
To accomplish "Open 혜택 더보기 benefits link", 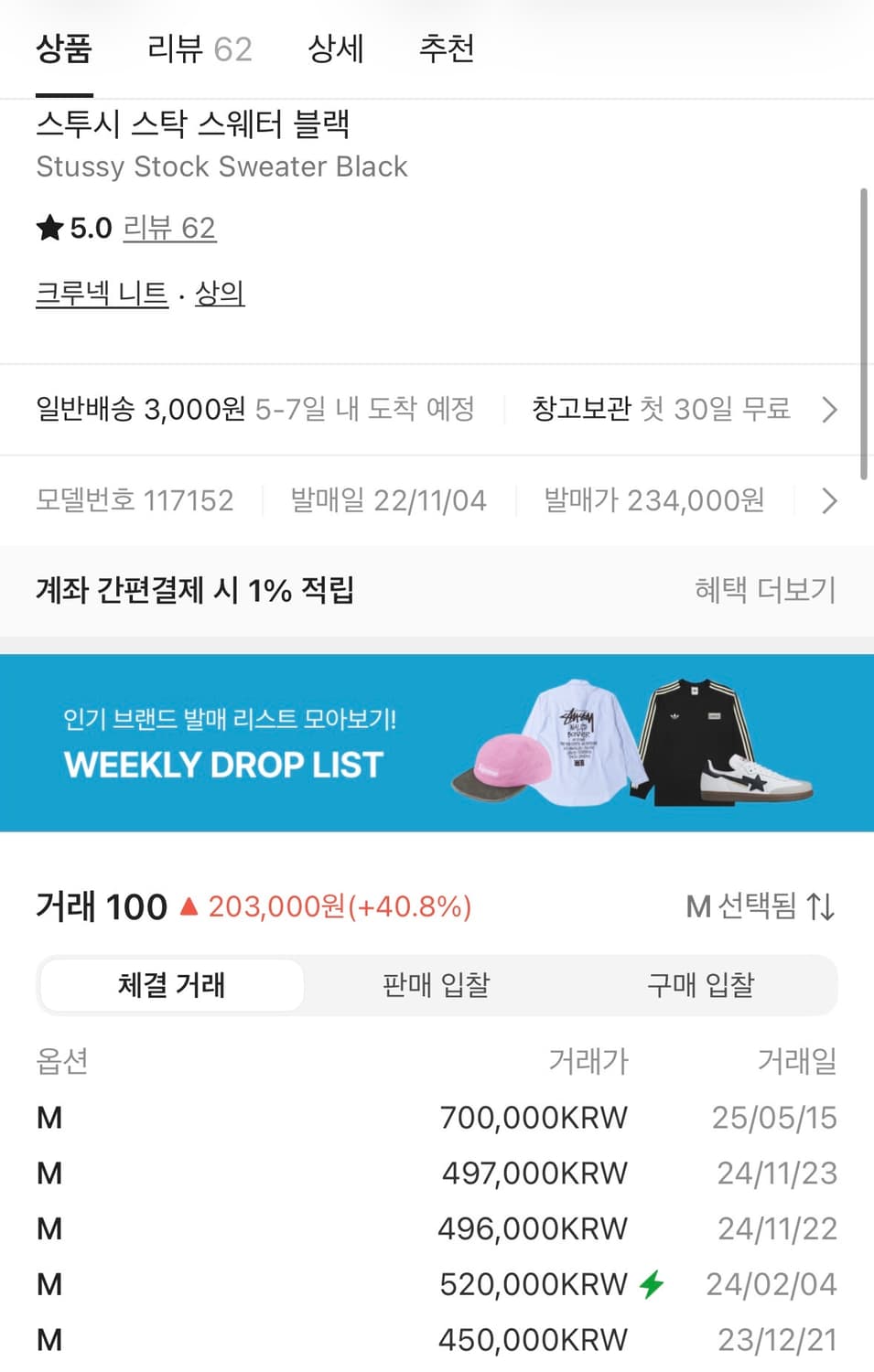I will [x=765, y=591].
